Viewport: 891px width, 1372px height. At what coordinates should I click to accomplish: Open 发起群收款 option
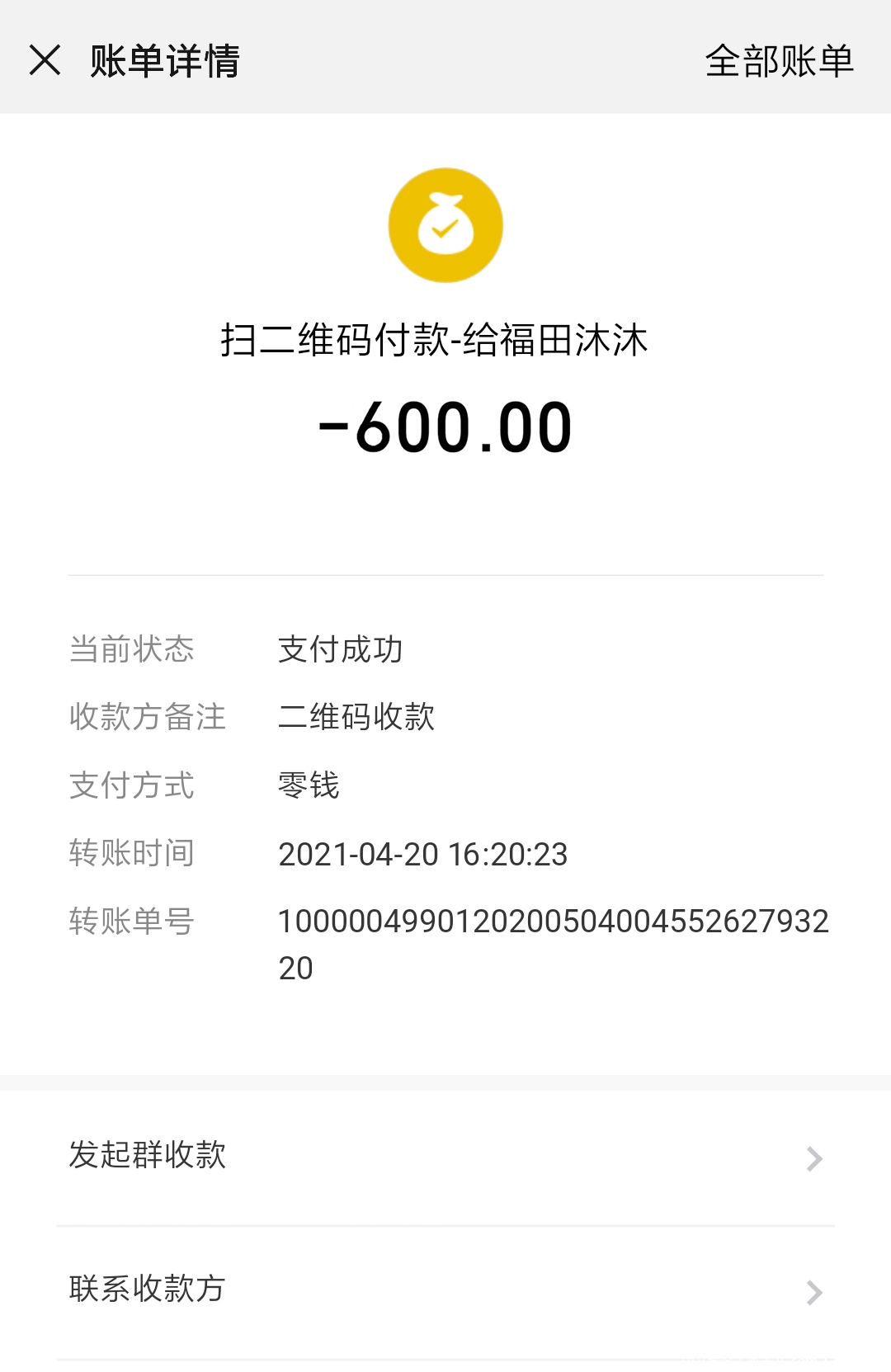tap(445, 1157)
